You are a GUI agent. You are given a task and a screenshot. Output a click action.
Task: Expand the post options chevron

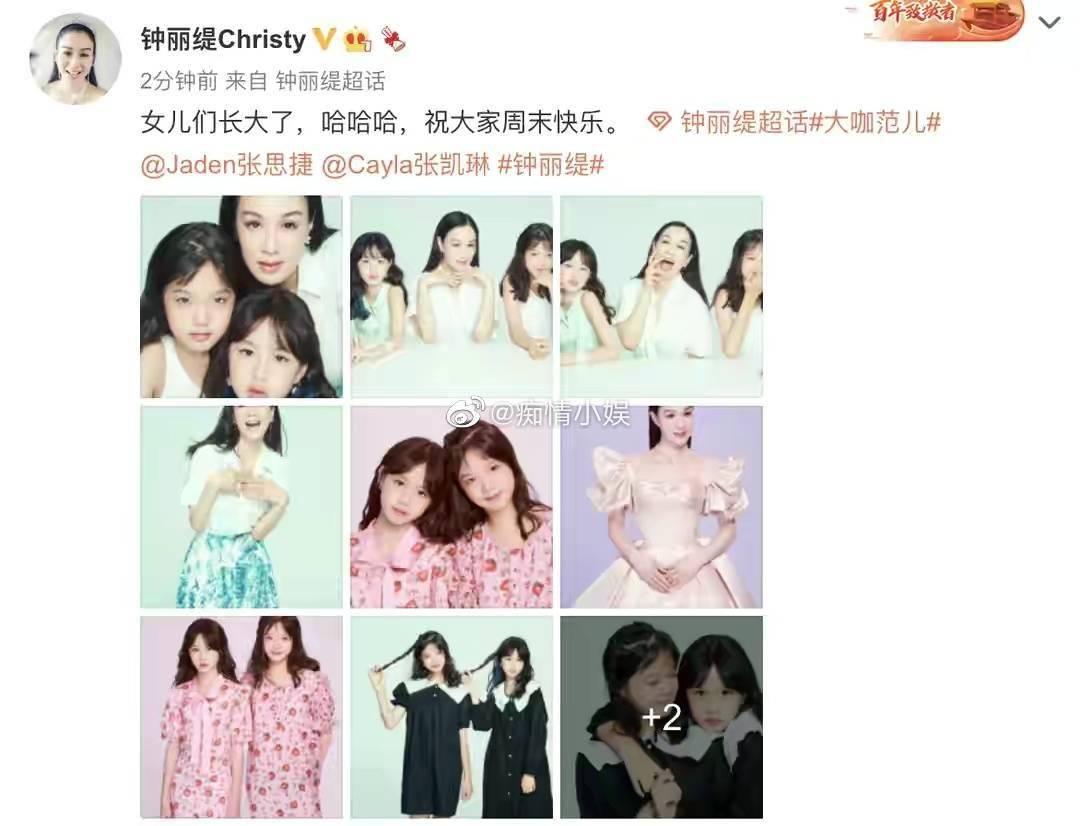click(x=1049, y=22)
